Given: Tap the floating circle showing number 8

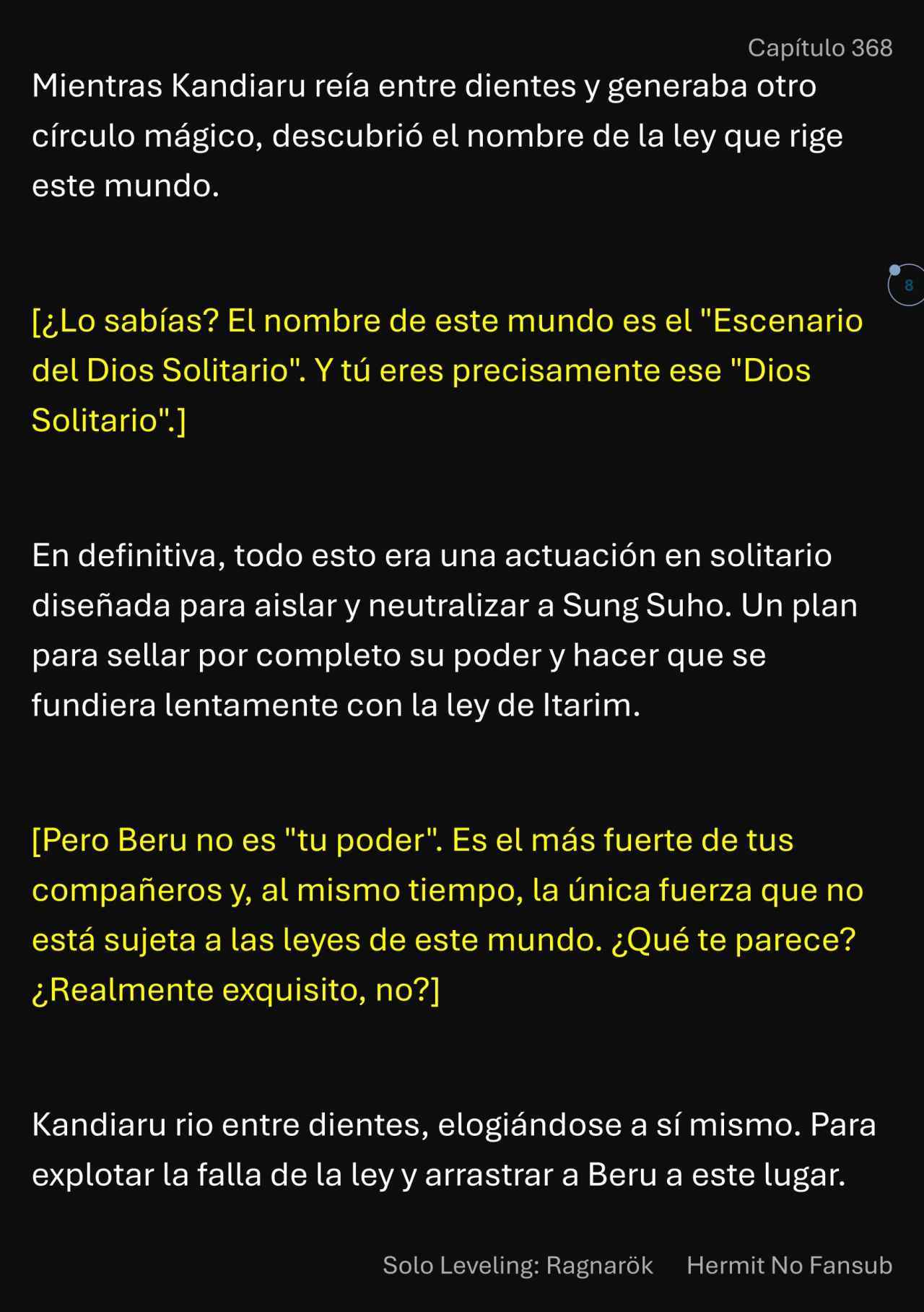Looking at the screenshot, I should click(907, 285).
